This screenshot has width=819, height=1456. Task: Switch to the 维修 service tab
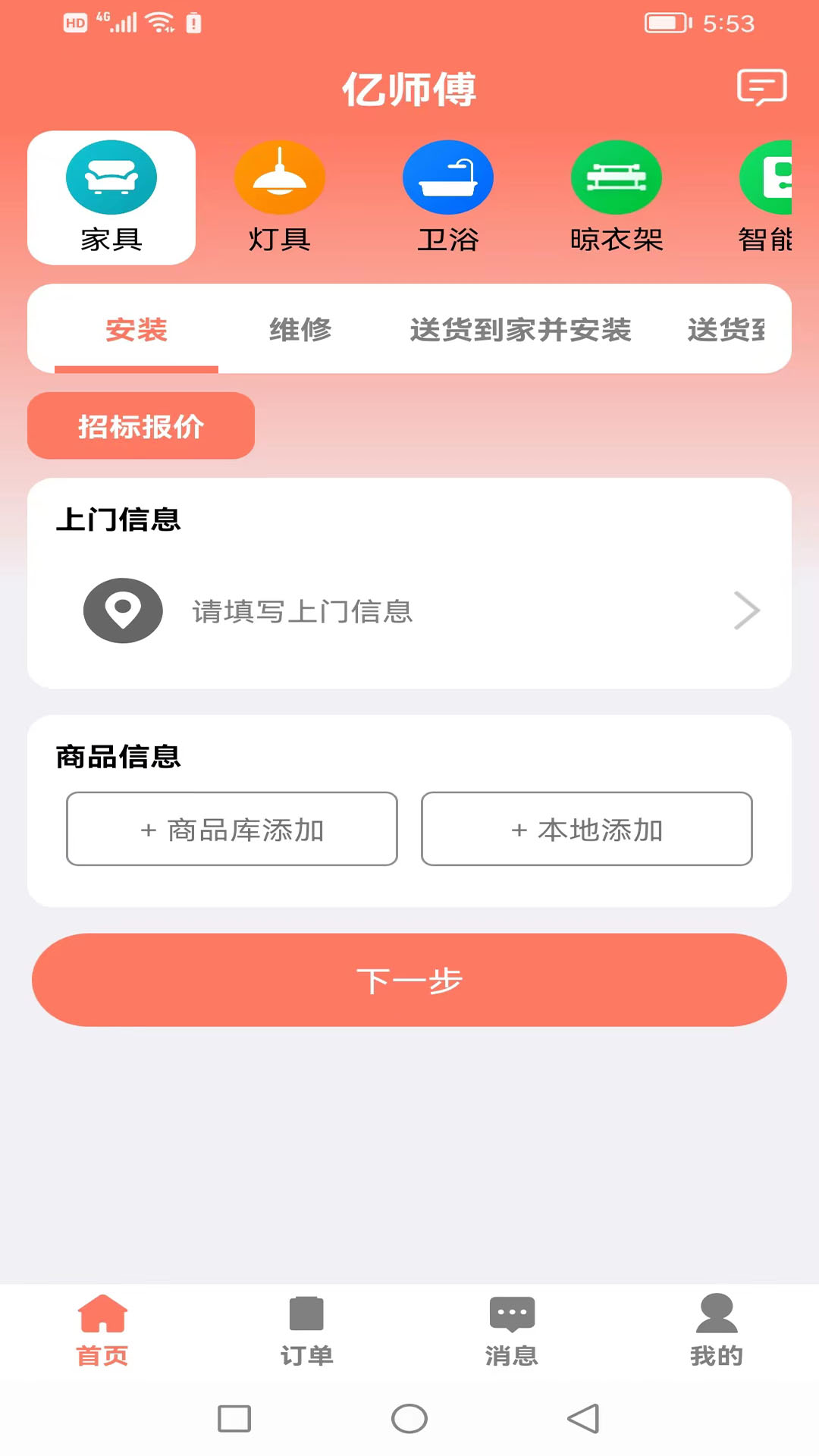[300, 329]
